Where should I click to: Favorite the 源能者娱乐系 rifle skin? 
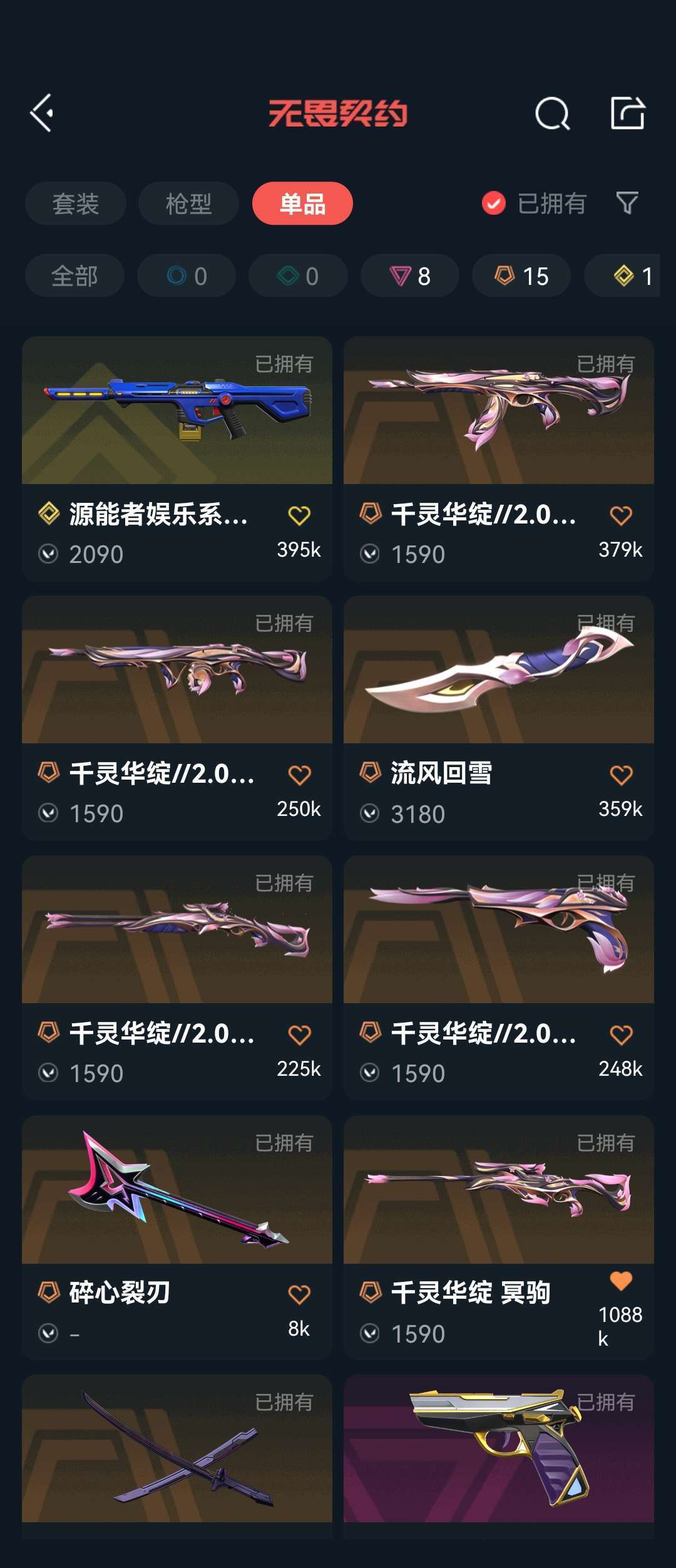tap(299, 516)
